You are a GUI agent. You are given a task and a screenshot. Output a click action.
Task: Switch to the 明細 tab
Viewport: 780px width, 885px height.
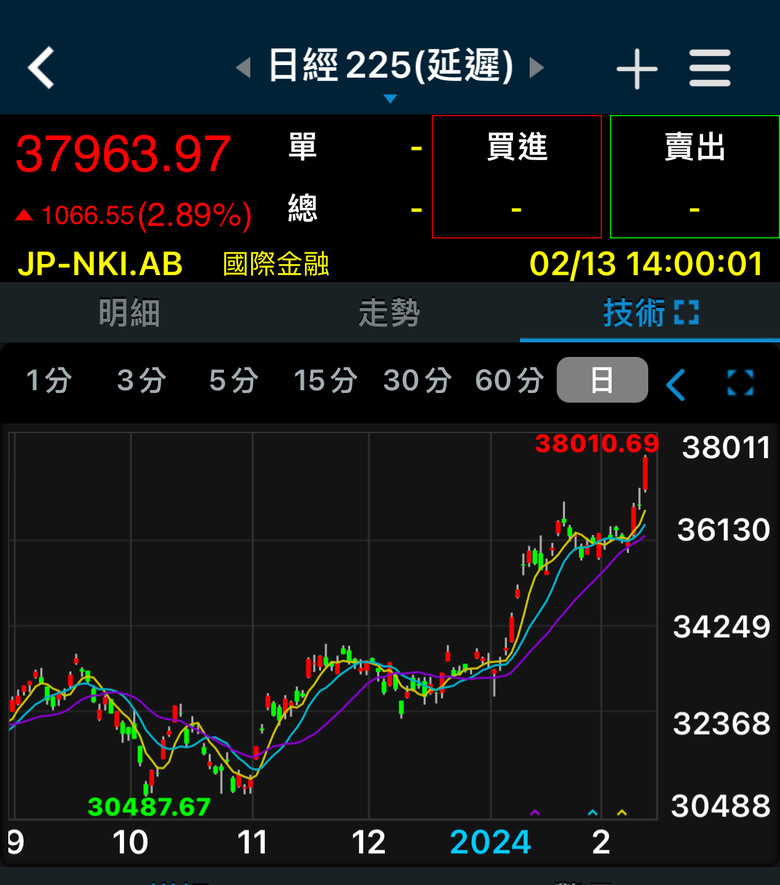tap(129, 313)
